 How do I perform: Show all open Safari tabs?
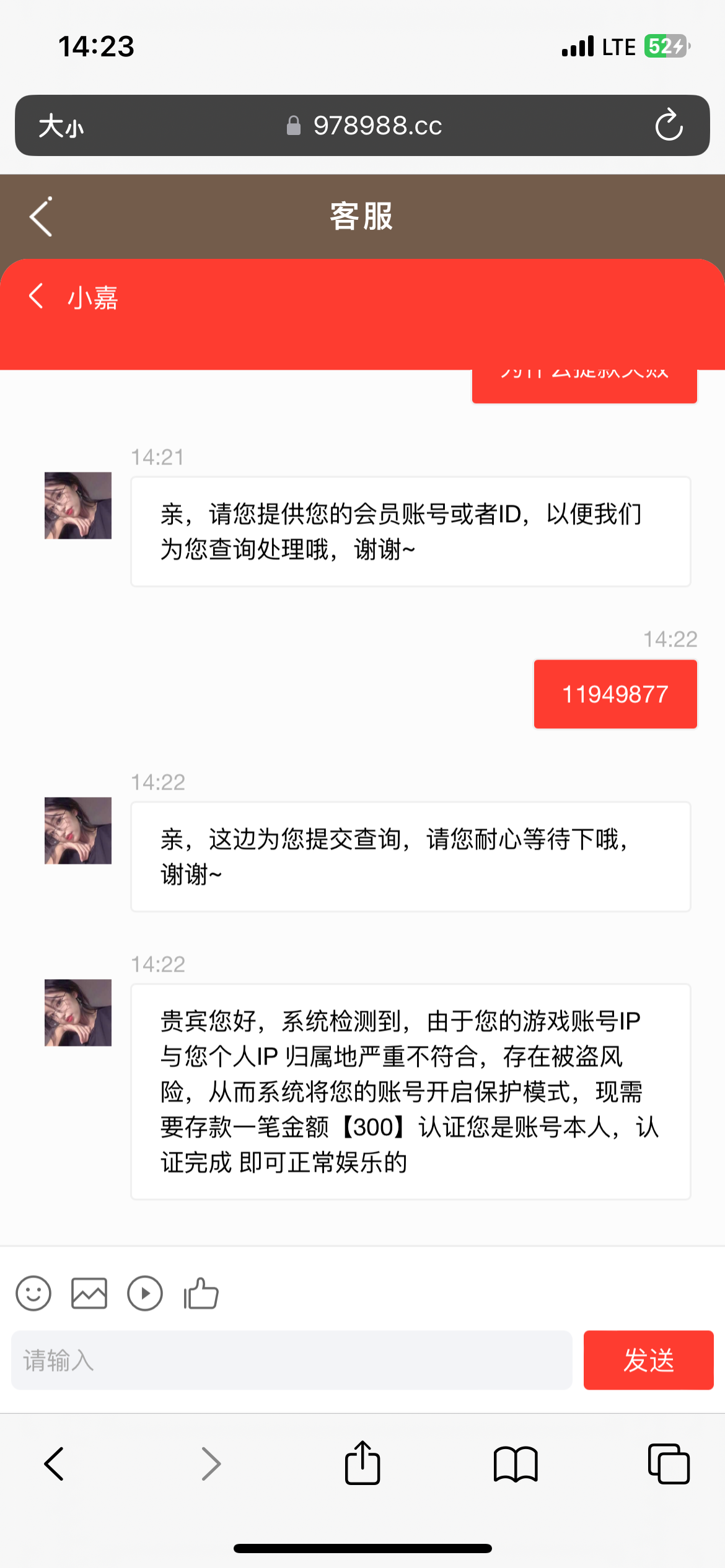tap(669, 1464)
